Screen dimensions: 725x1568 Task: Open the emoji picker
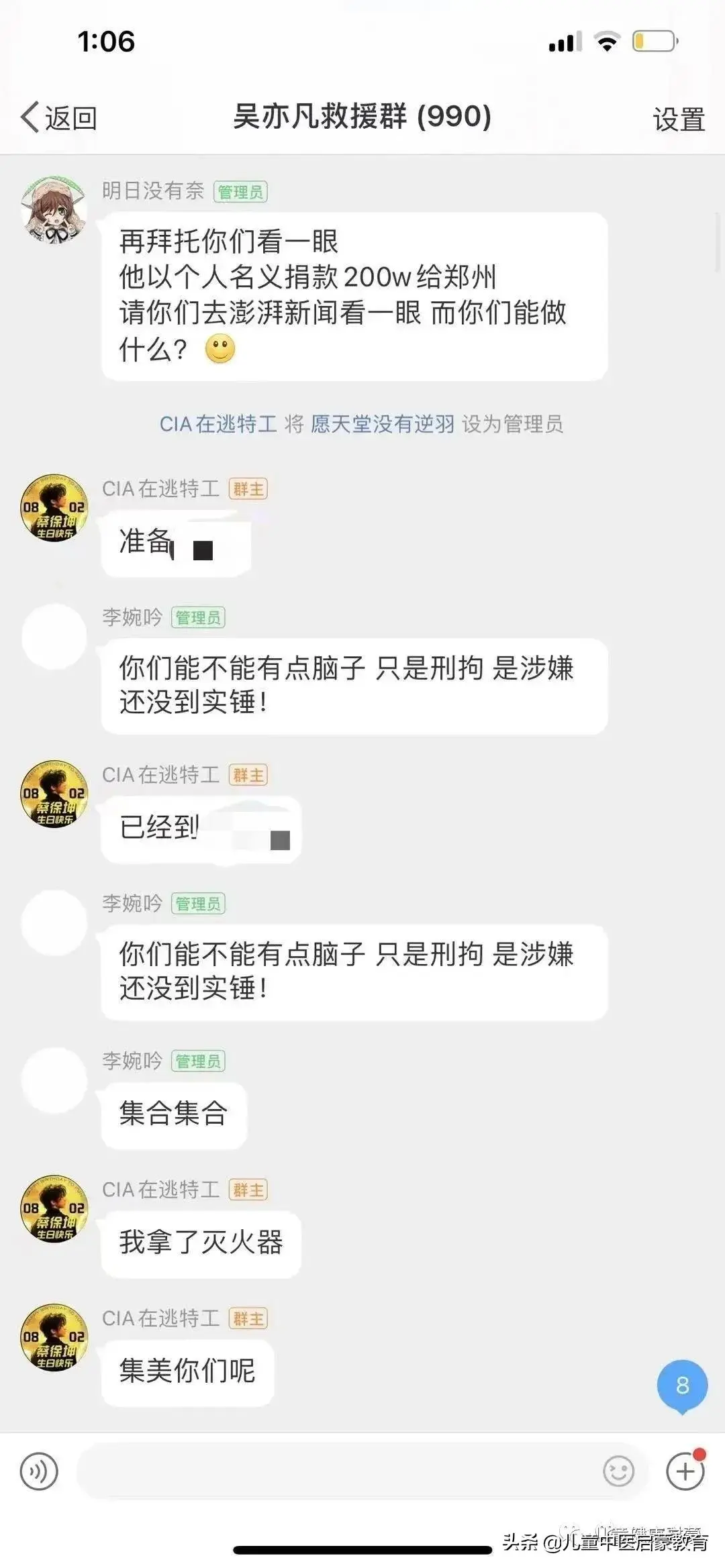click(618, 1472)
